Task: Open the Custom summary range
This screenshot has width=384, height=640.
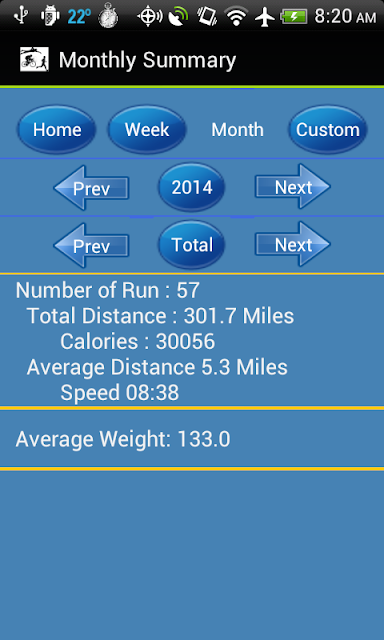Action: (x=328, y=129)
